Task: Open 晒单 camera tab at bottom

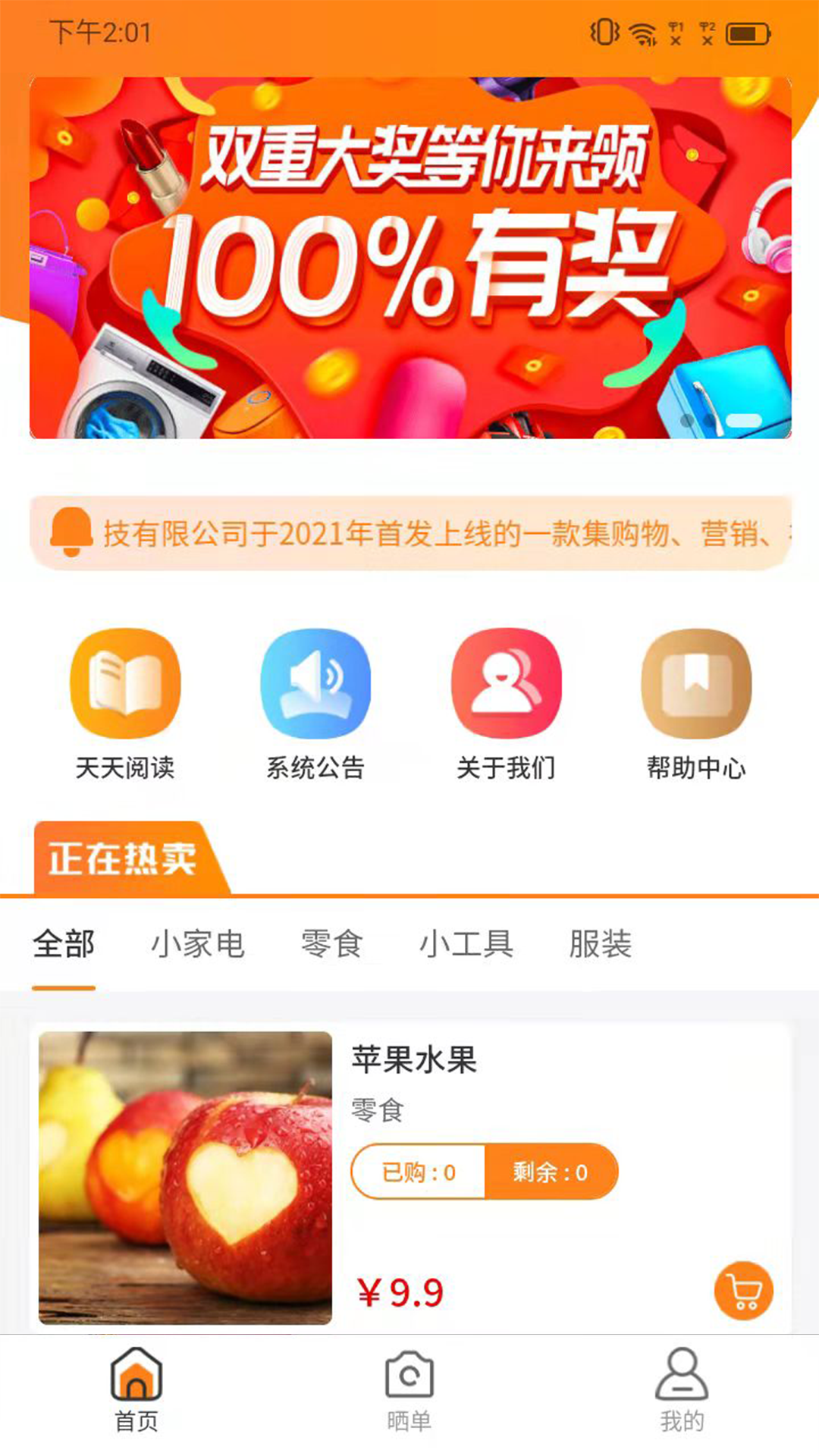Action: coord(409,1399)
